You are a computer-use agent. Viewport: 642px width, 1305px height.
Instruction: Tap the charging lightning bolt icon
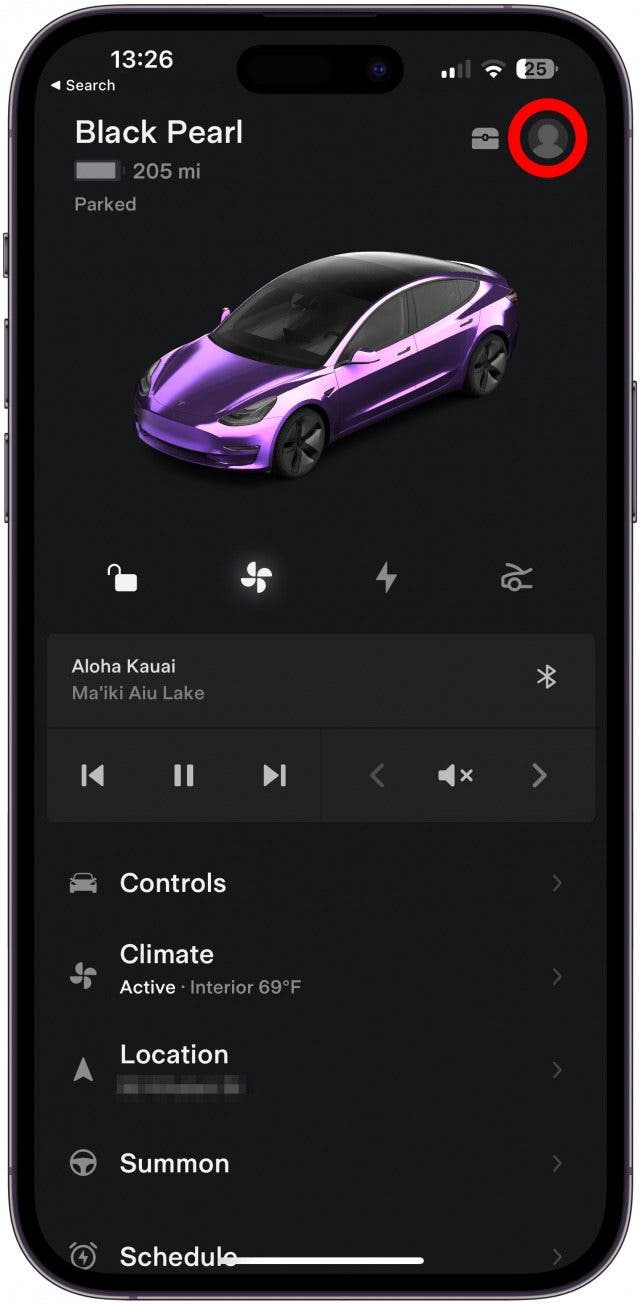(386, 577)
